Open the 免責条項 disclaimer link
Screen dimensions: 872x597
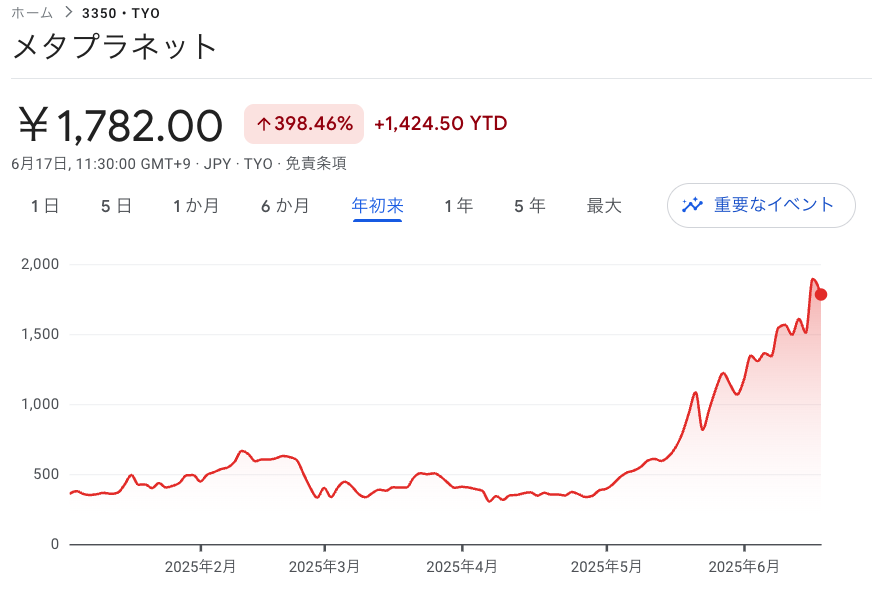coord(316,163)
